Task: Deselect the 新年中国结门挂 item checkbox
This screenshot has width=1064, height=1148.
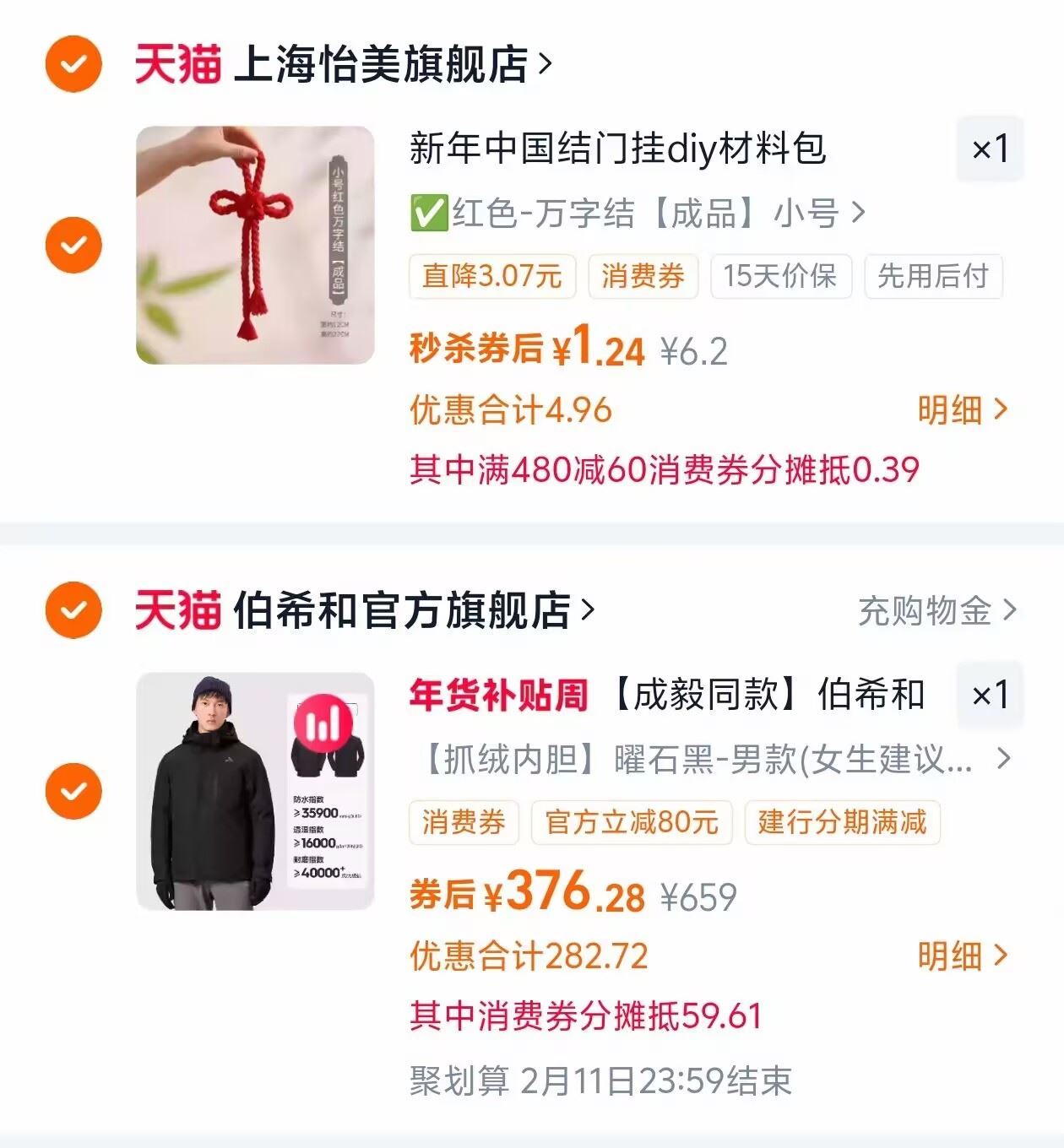Action: click(73, 245)
